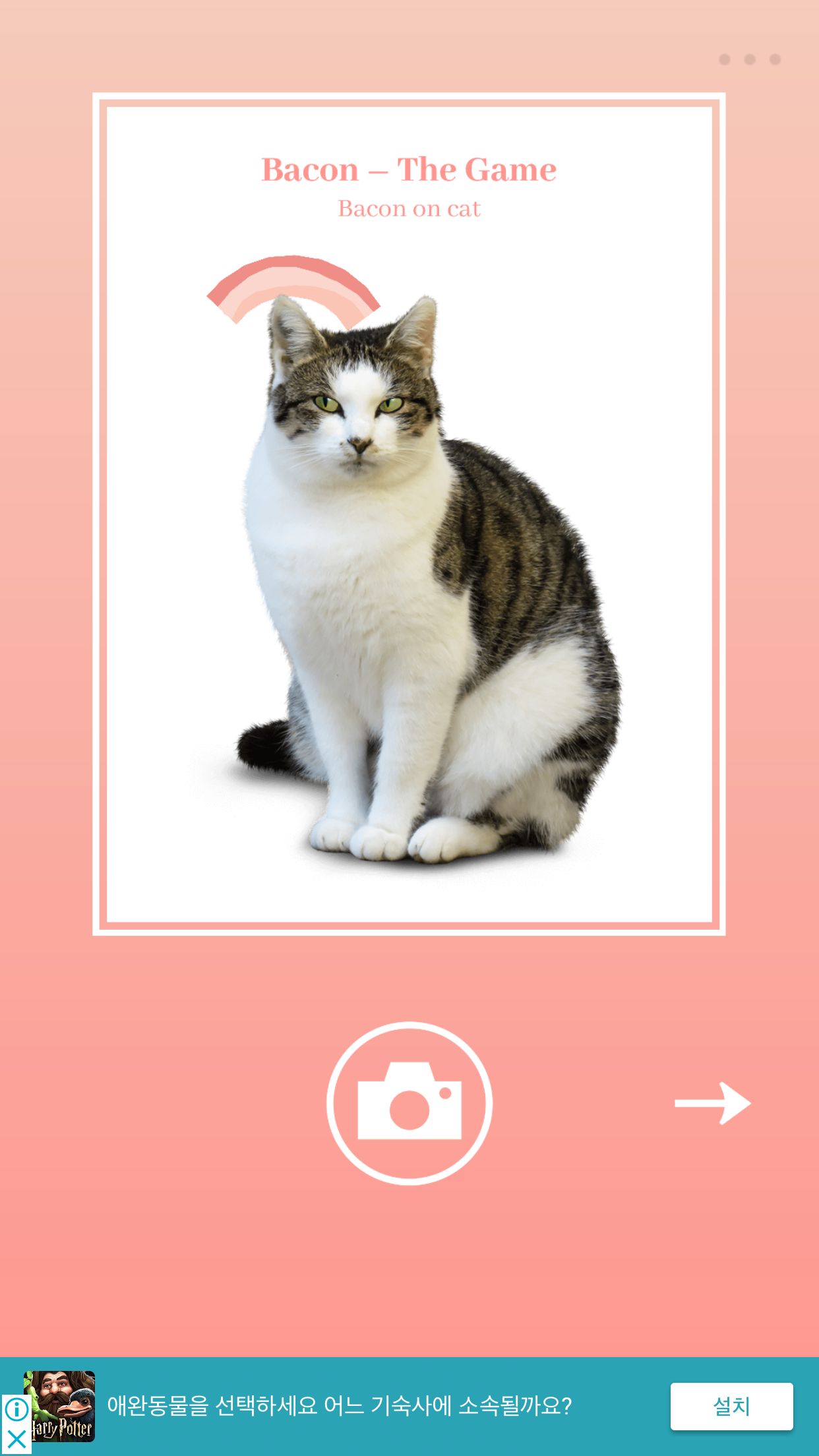Viewport: 819px width, 1456px height.
Task: Open the ad info icon
Action: 16,1410
